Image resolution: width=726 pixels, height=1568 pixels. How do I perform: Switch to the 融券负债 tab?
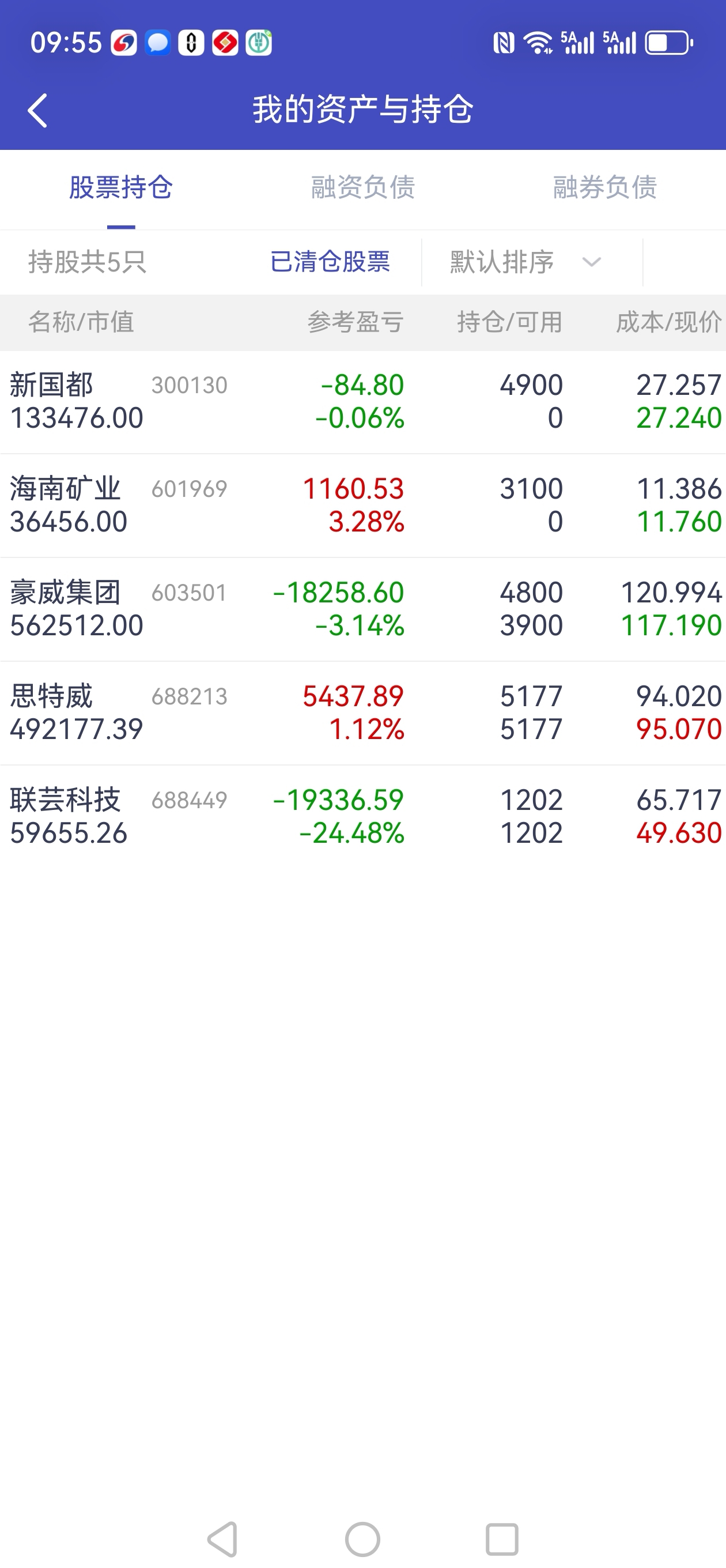coord(604,187)
